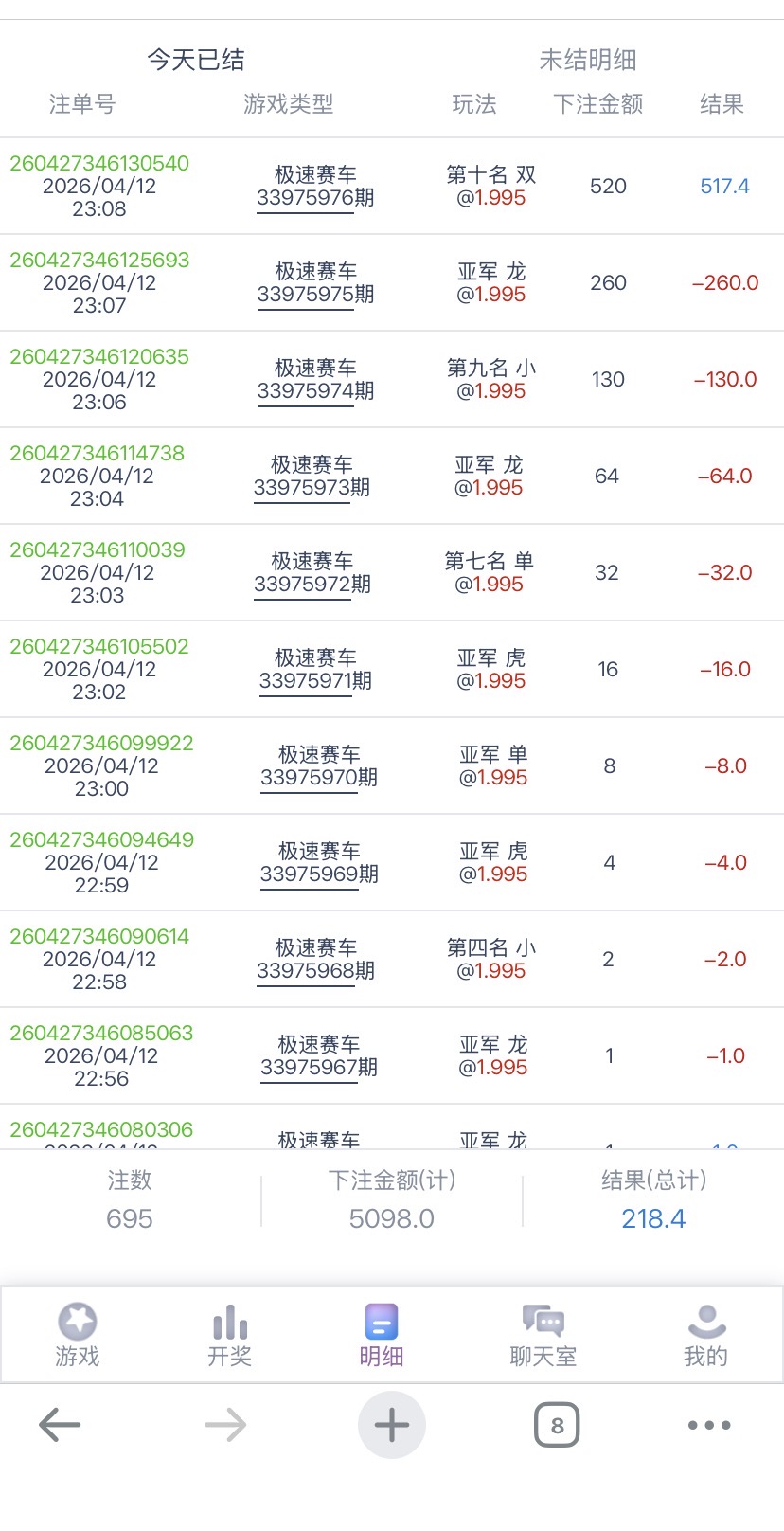Select the 明细 bottom tab
784x1531 pixels.
[381, 1335]
